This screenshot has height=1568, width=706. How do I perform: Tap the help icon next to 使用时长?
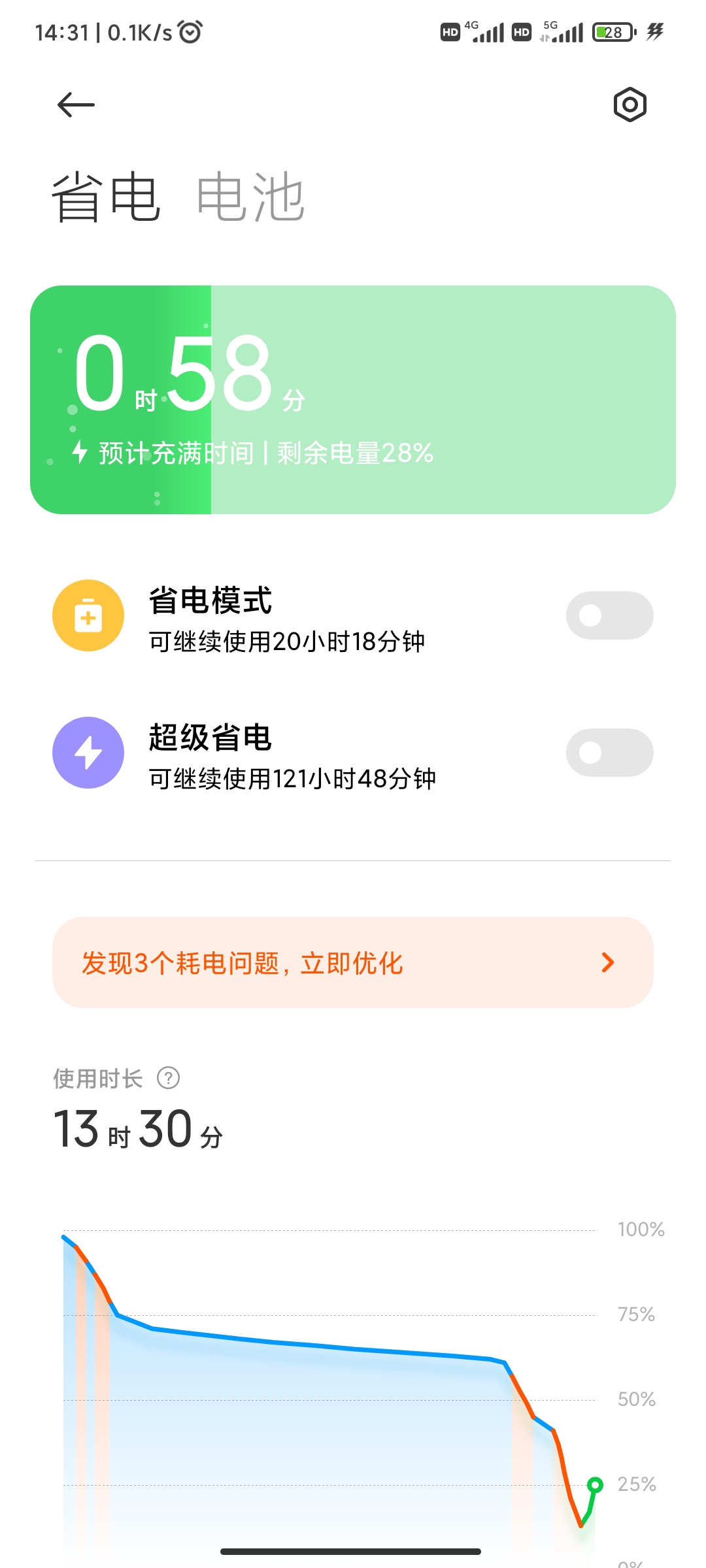tap(169, 1078)
